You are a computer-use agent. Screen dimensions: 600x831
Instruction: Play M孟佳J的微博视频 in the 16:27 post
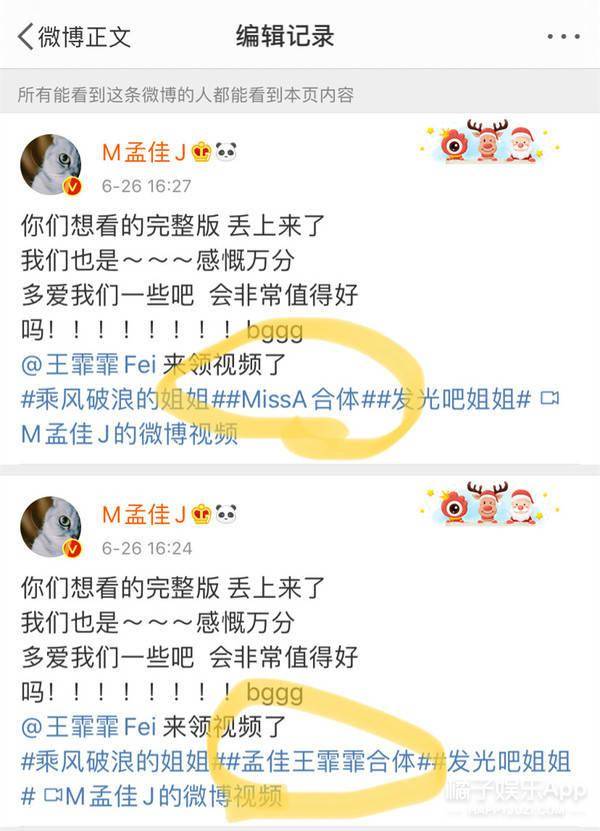pos(130,433)
